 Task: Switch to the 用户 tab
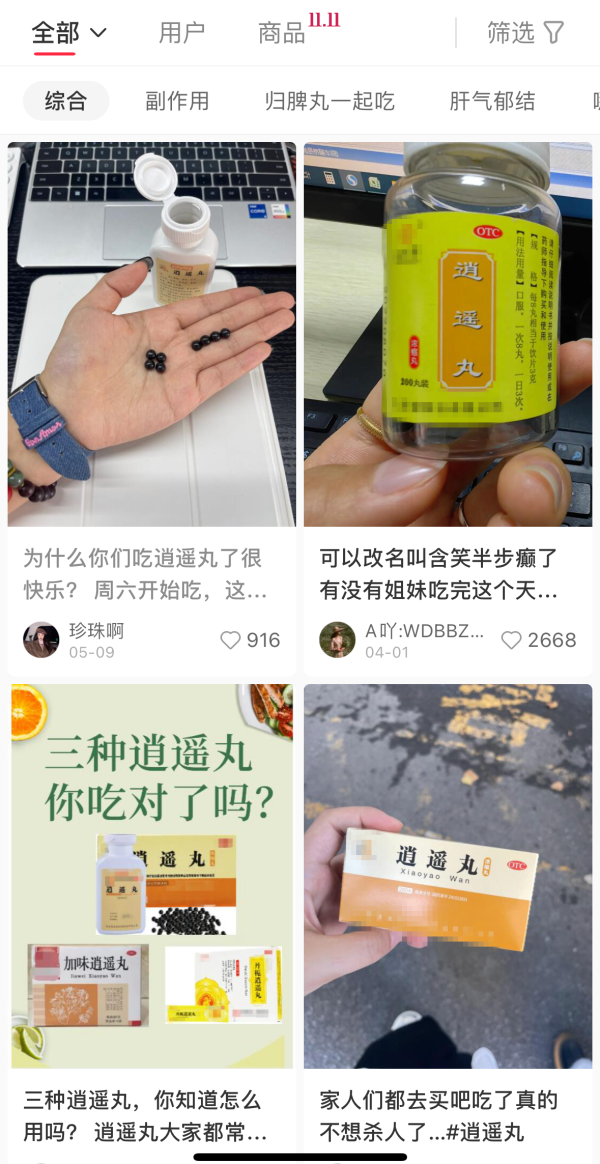[181, 33]
